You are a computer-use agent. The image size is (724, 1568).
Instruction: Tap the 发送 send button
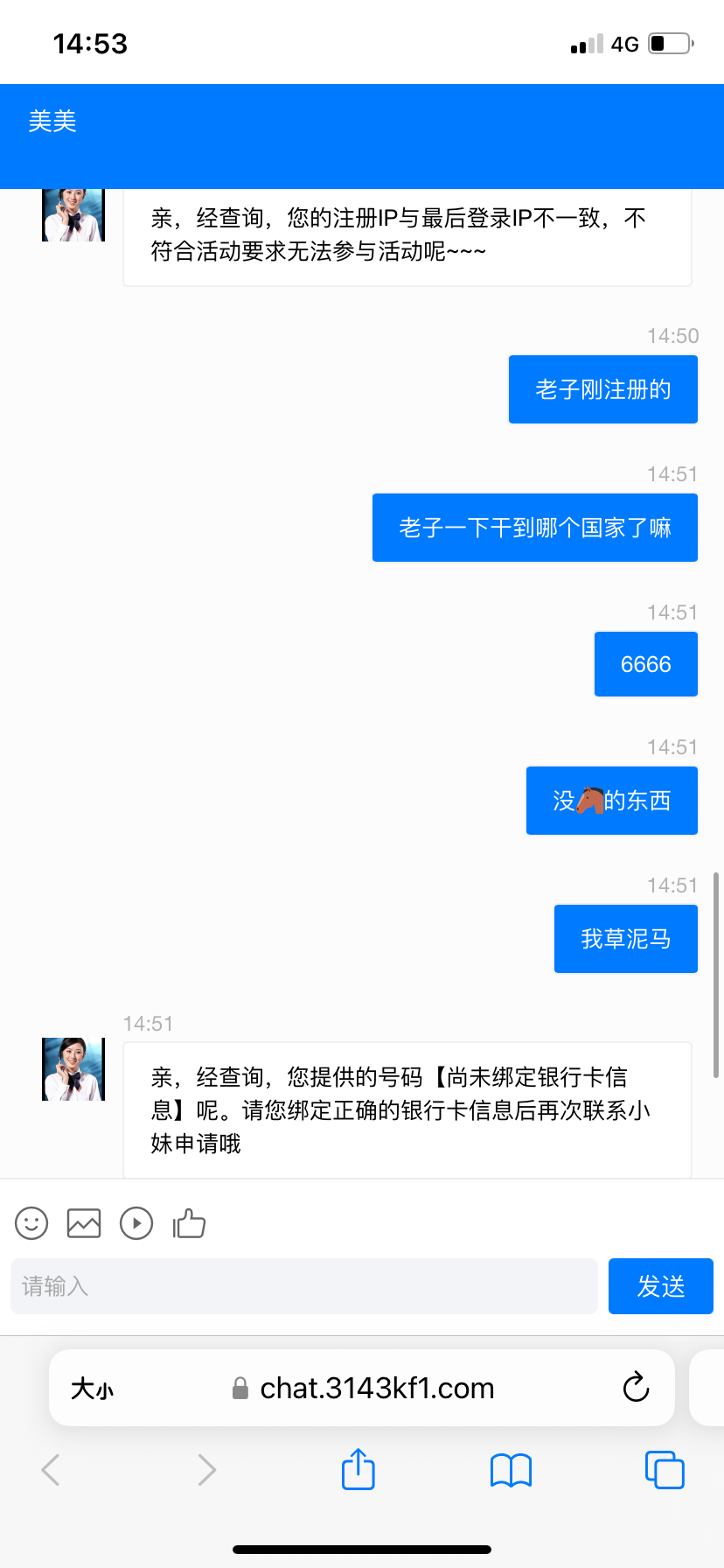[x=660, y=1286]
